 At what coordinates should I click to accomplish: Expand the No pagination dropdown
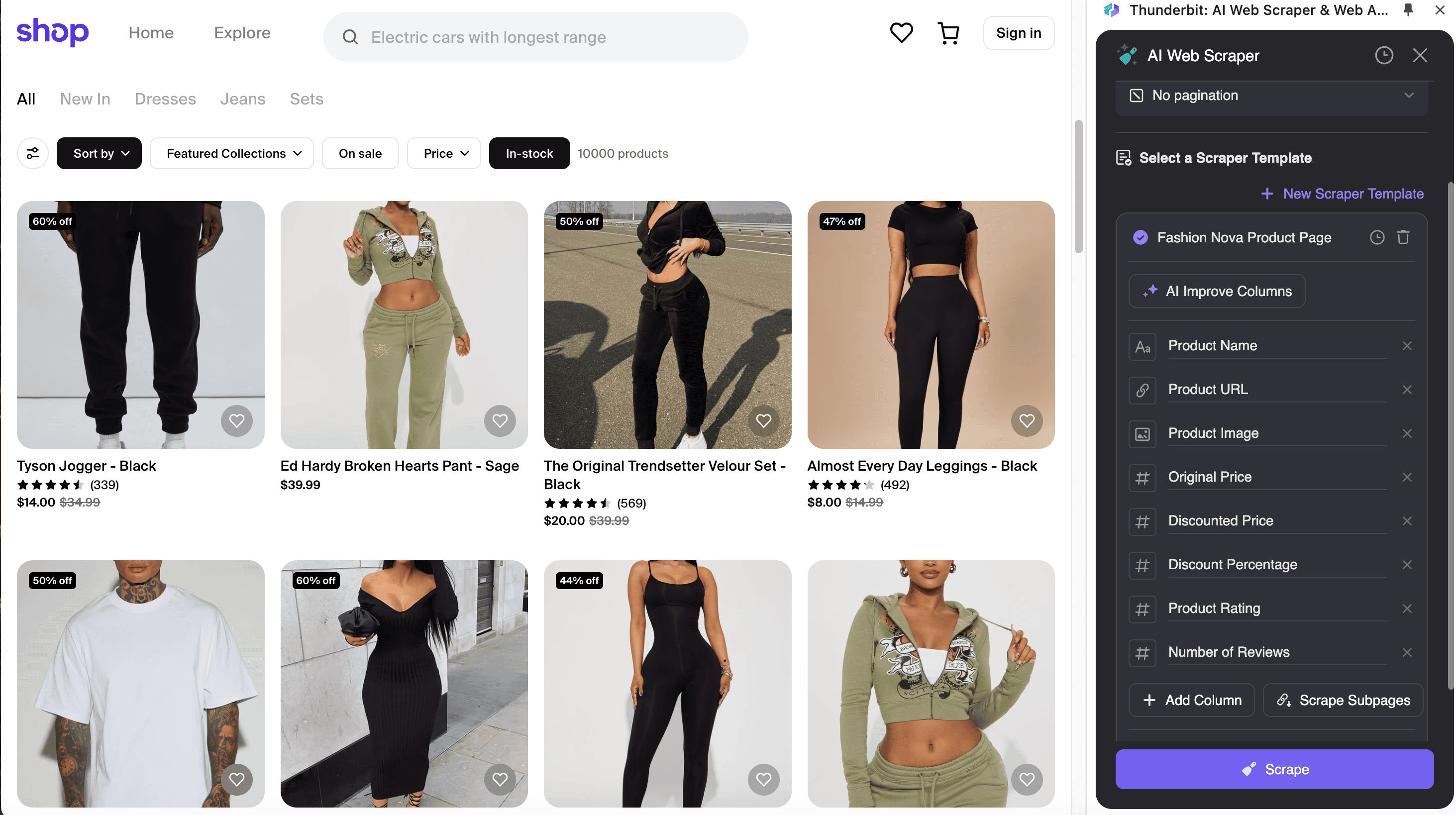(1271, 96)
